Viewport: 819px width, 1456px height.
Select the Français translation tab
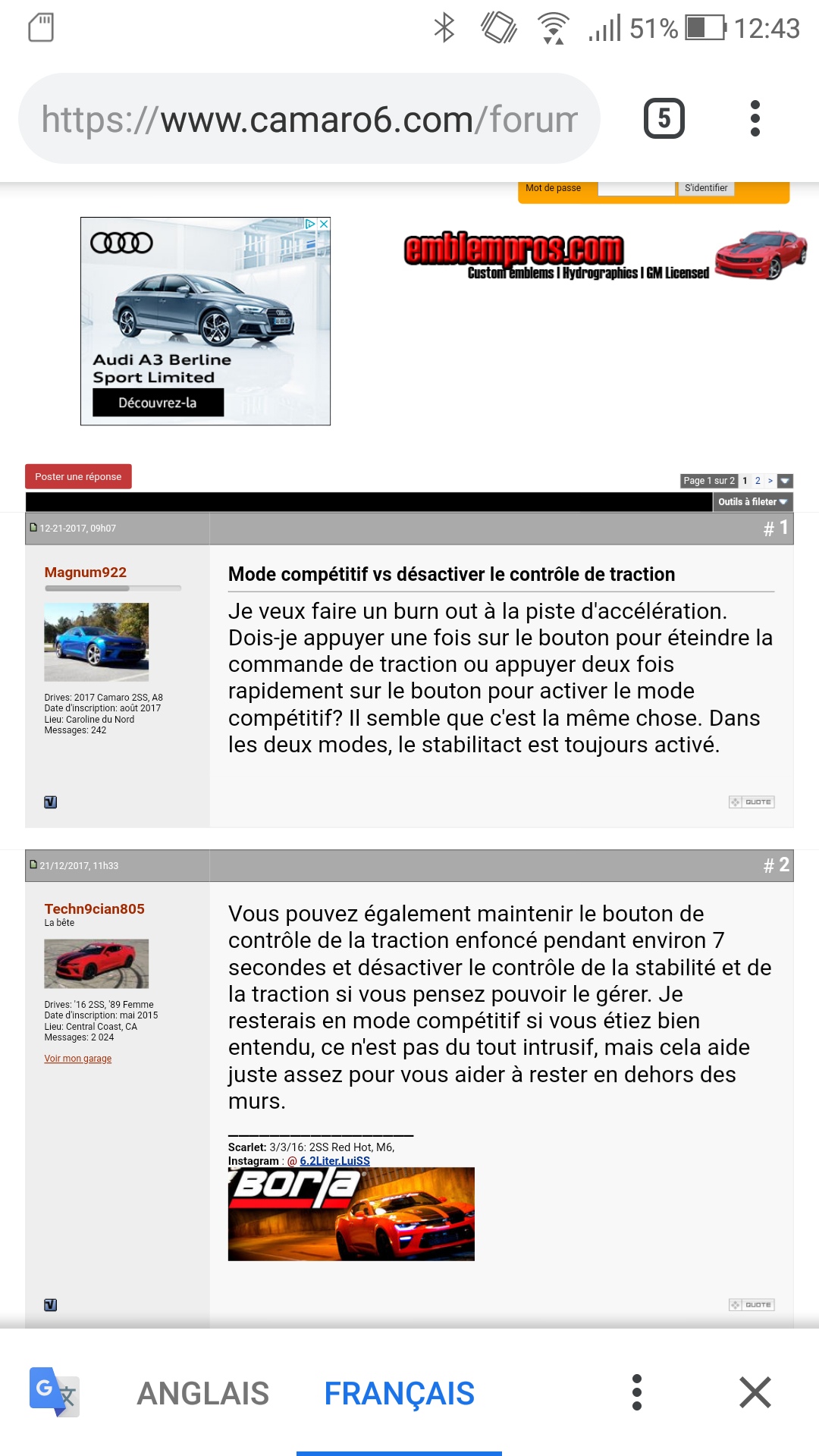coord(399,1393)
